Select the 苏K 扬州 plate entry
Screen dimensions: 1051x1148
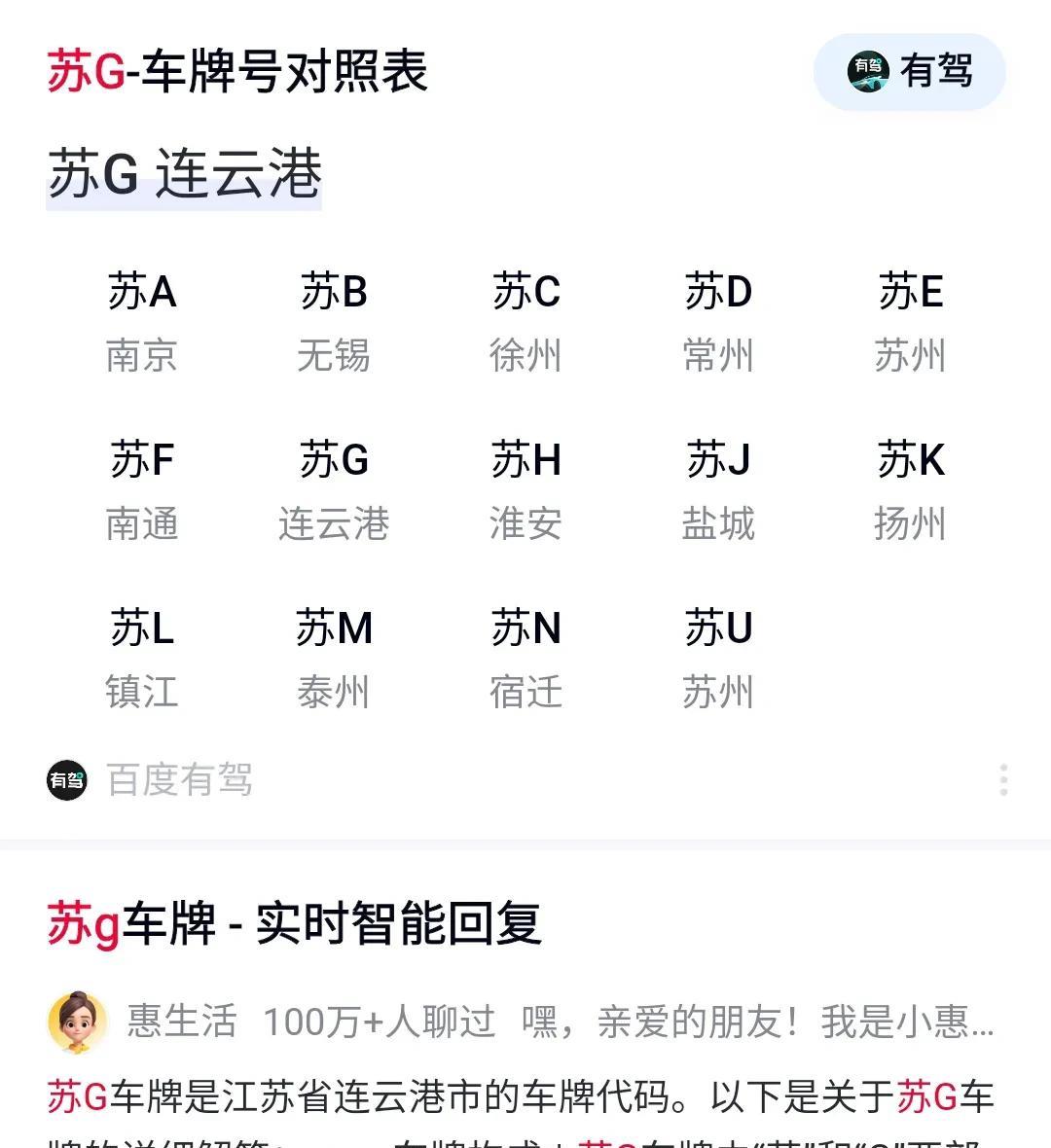[x=910, y=489]
